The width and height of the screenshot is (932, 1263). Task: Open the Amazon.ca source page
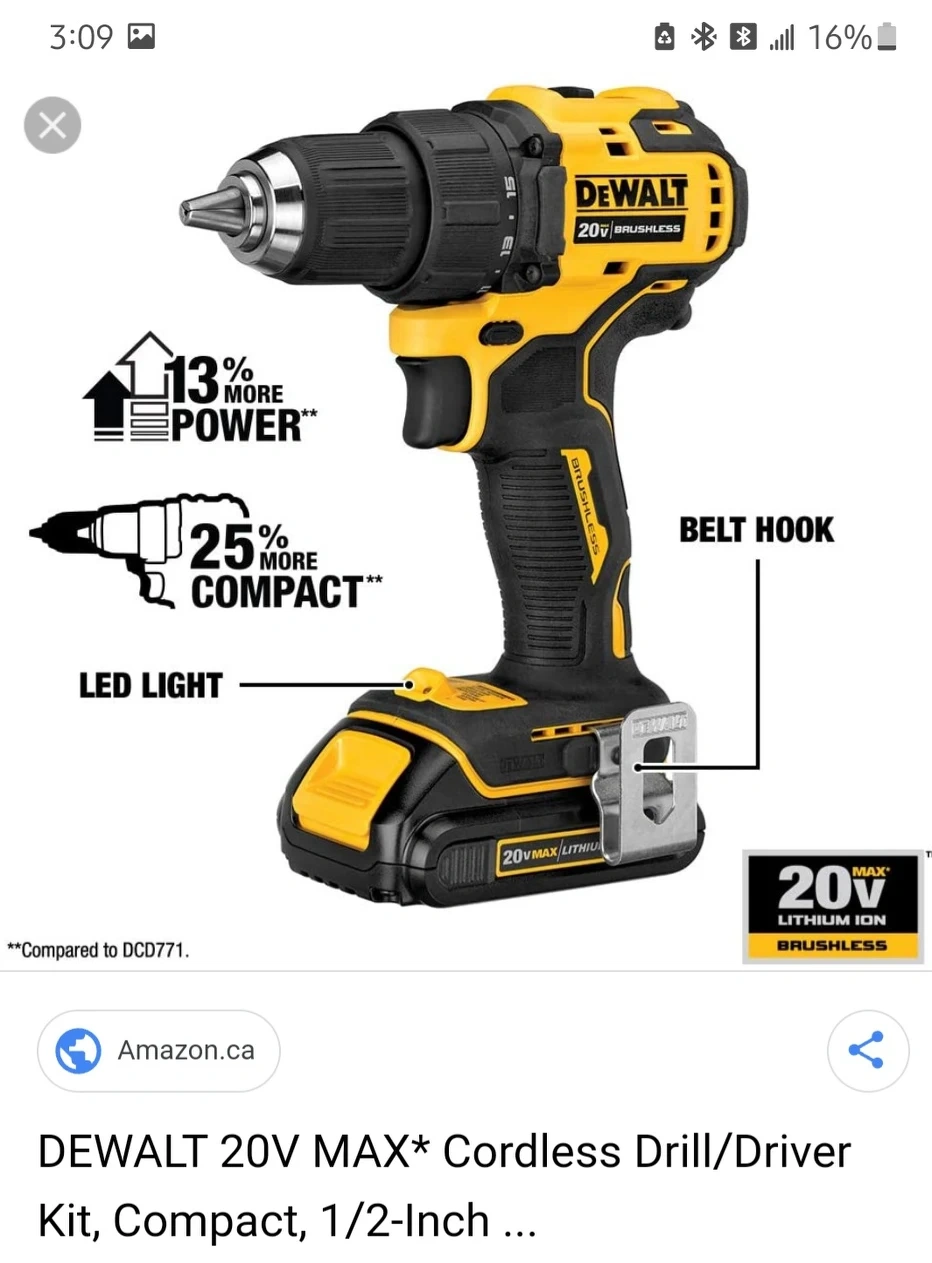159,1051
